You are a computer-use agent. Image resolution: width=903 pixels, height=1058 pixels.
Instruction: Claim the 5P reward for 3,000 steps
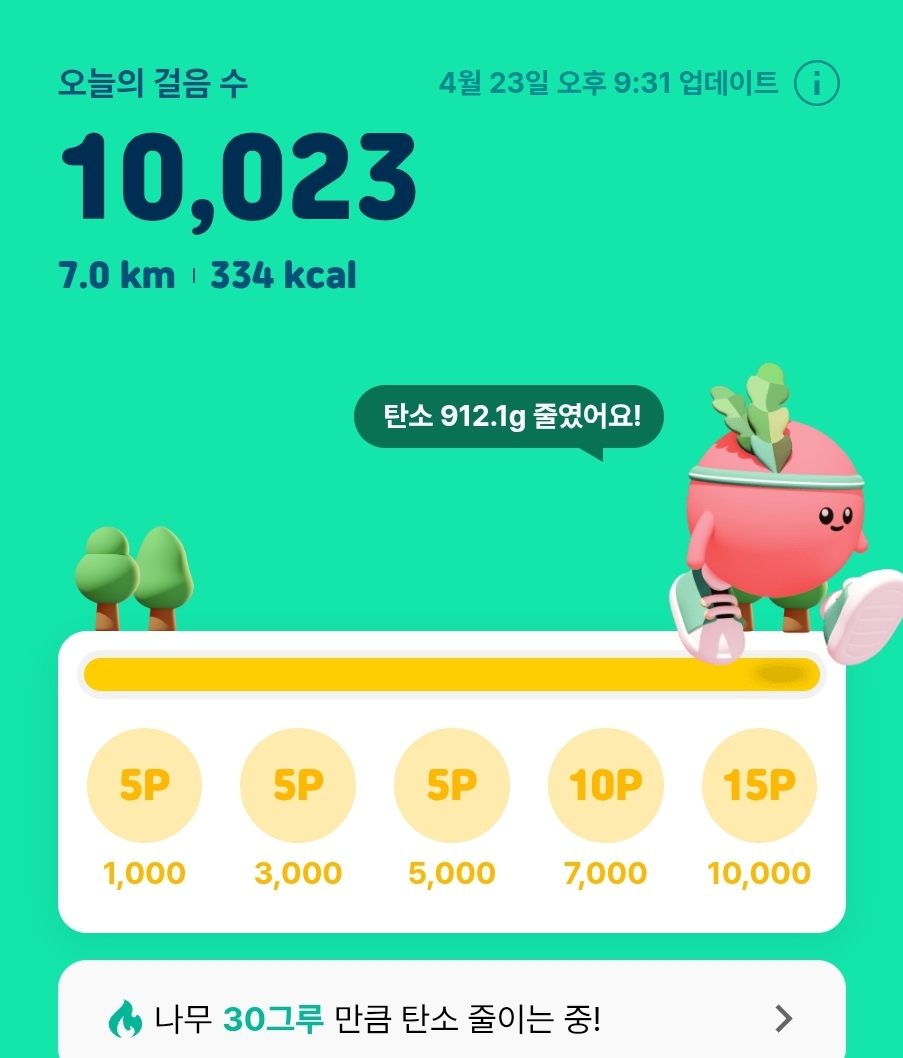298,787
